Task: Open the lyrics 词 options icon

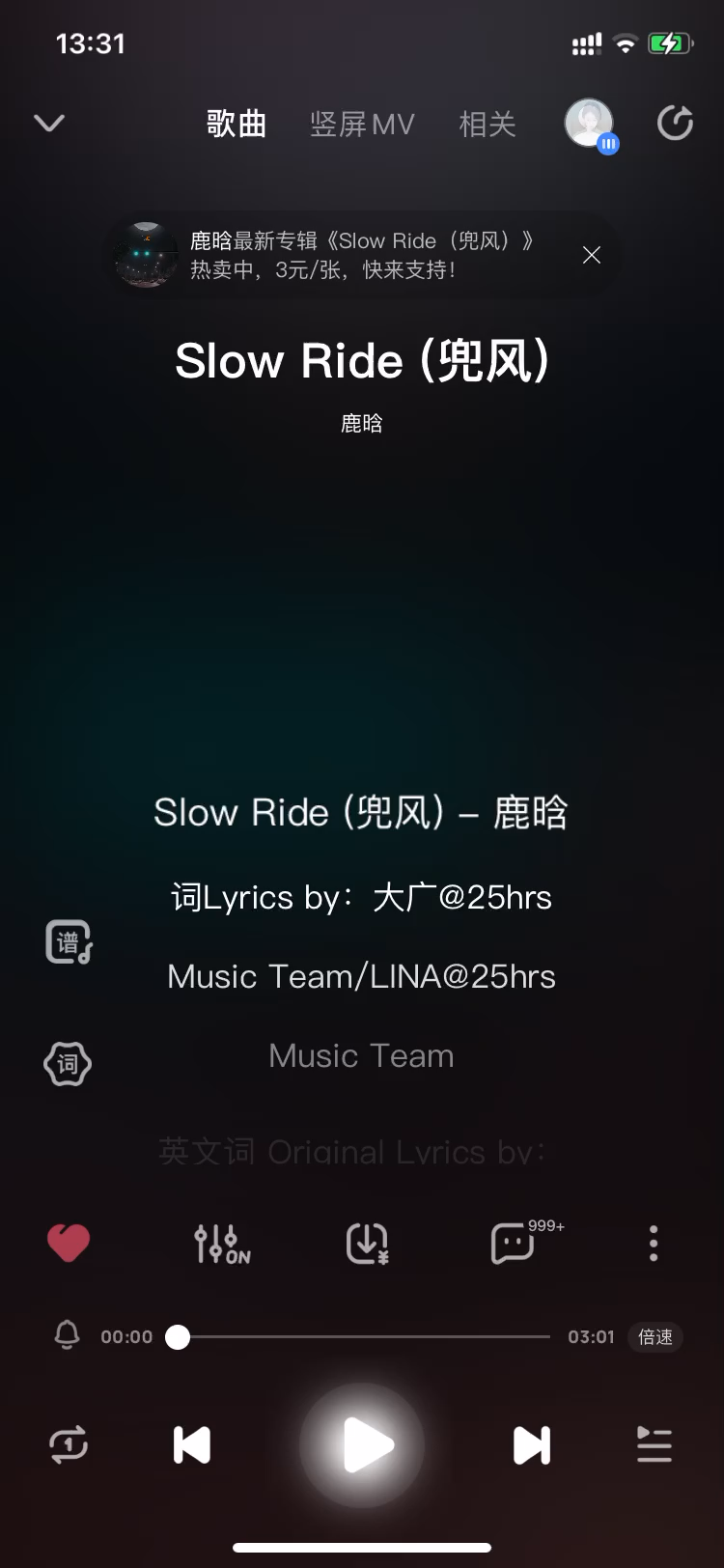Action: tap(68, 1064)
